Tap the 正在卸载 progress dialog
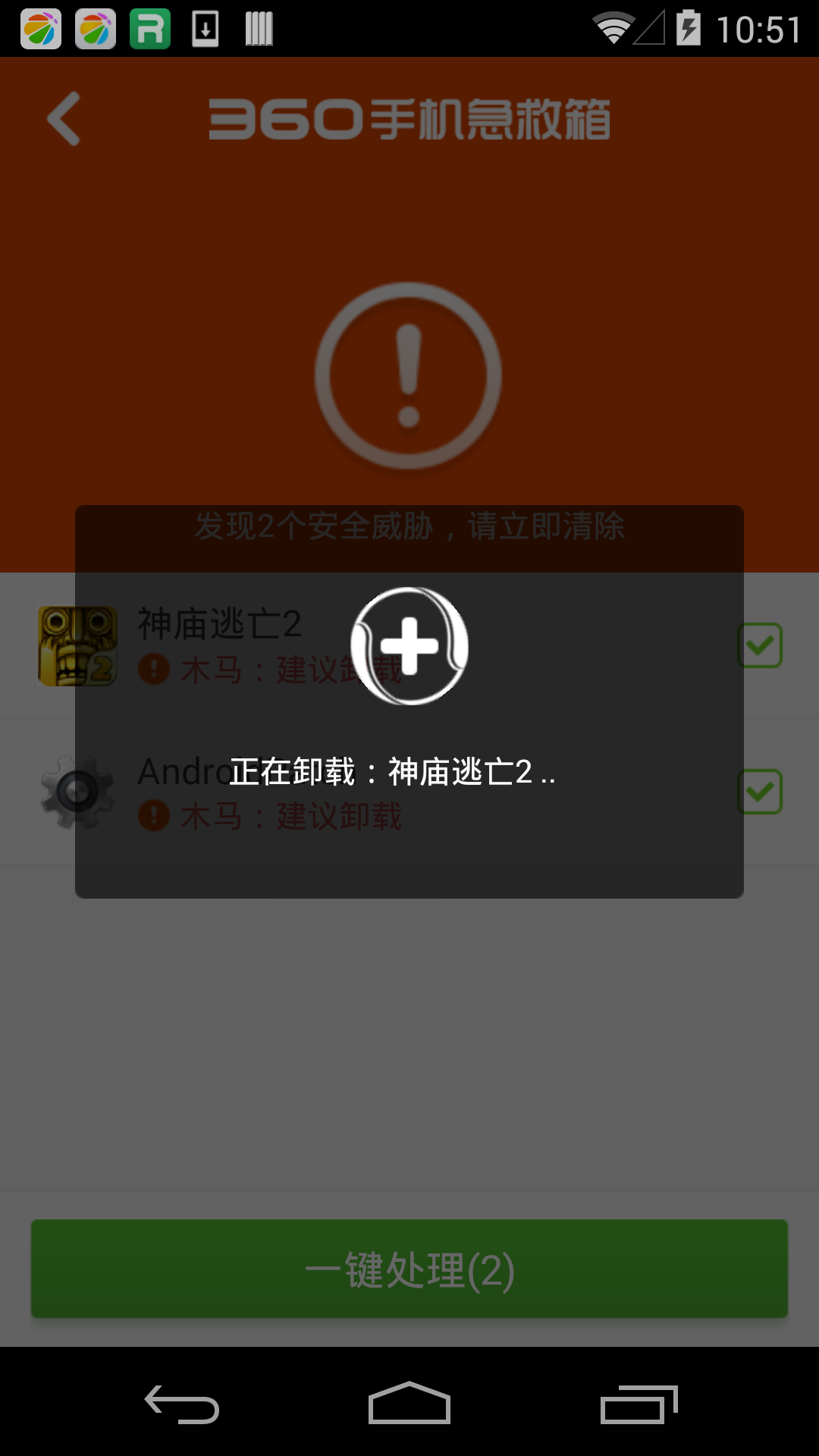Viewport: 819px width, 1456px height. (x=409, y=773)
